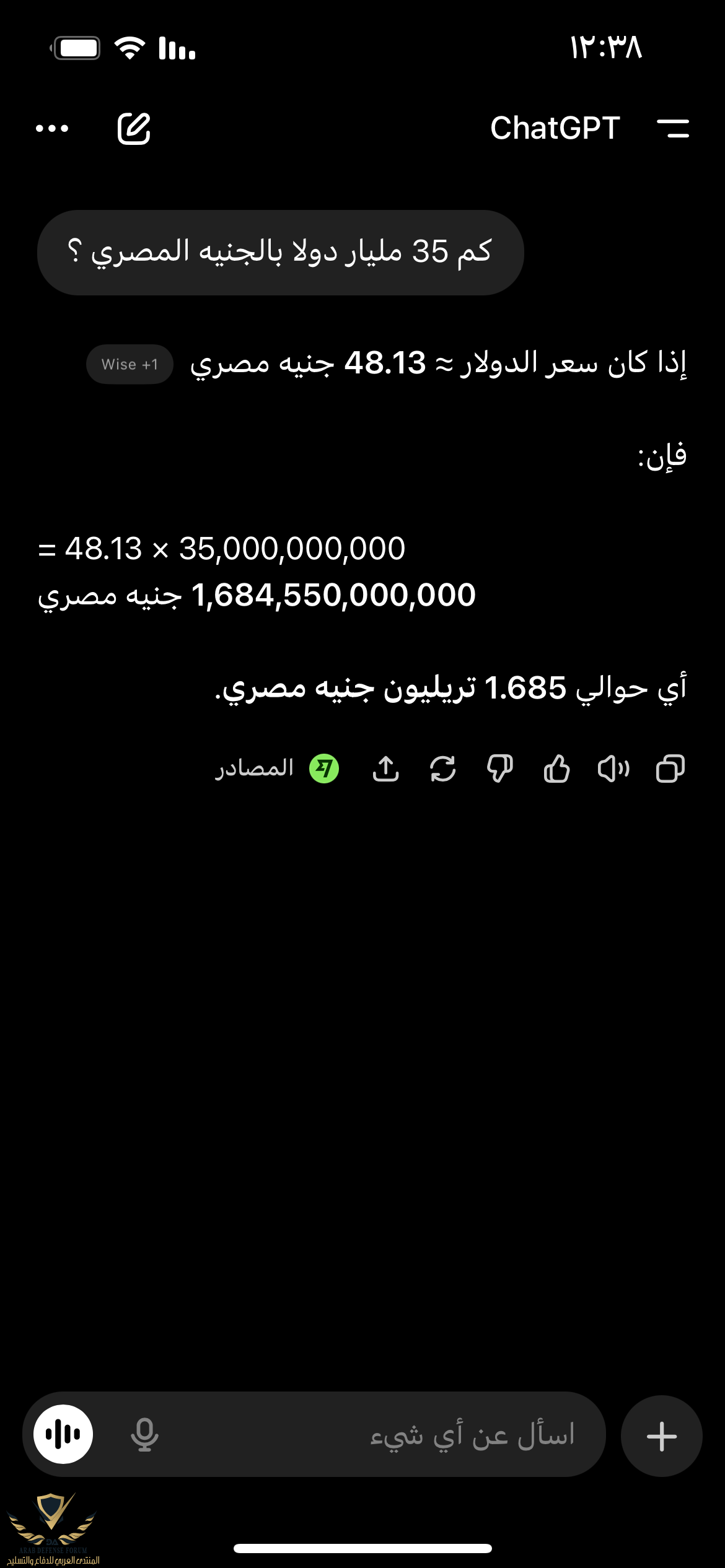725x1568 pixels.
Task: Like the response with thumbs up
Action: [x=556, y=769]
